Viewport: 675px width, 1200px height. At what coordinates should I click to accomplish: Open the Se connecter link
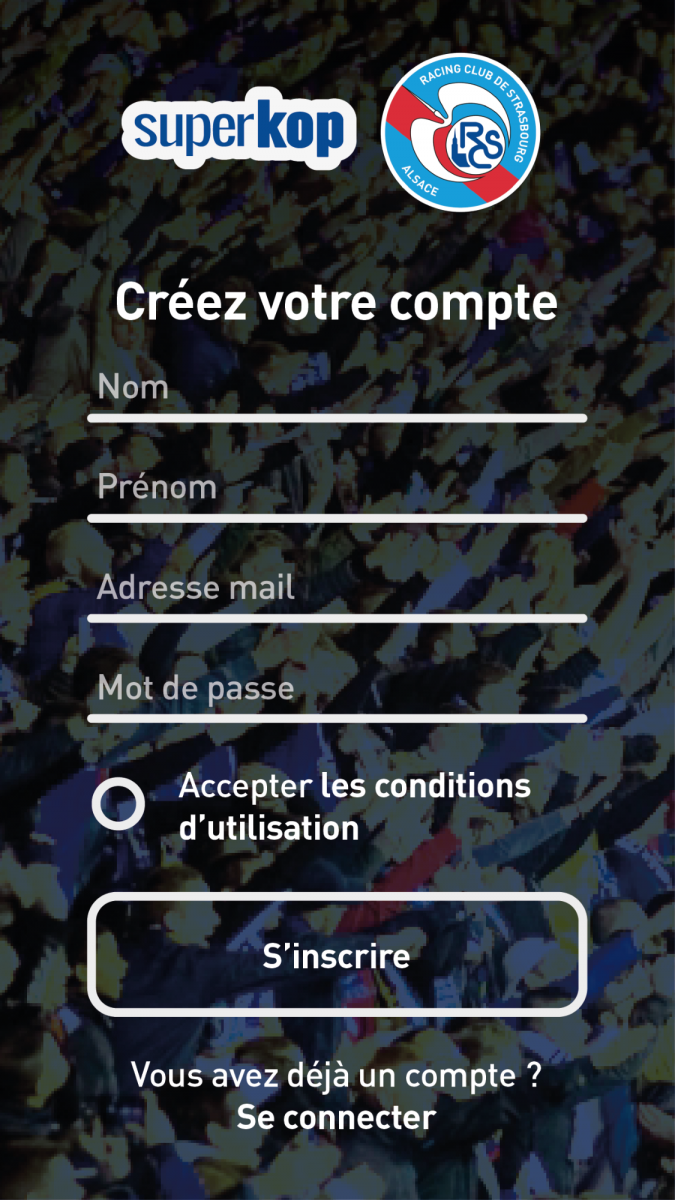[x=337, y=1117]
